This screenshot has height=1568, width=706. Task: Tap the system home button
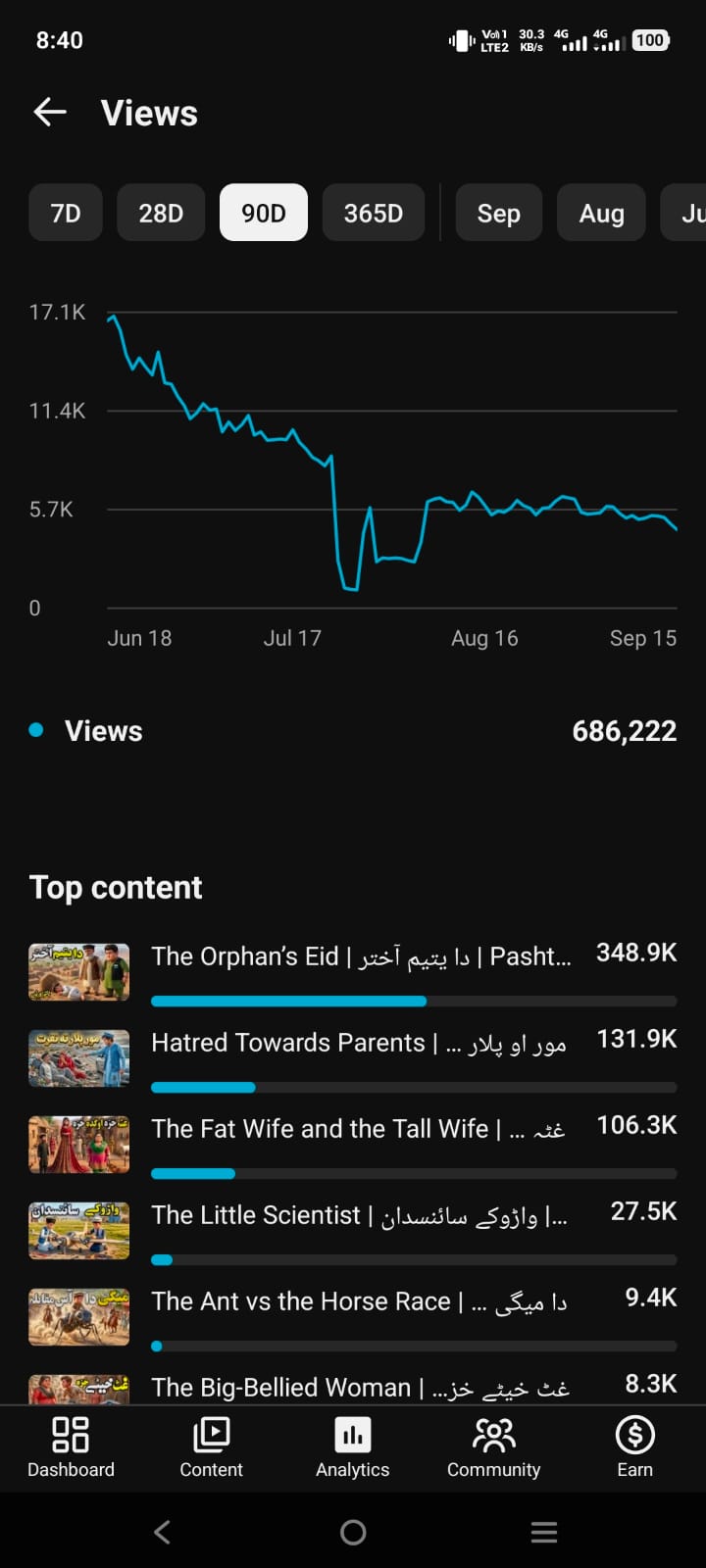tap(353, 1532)
